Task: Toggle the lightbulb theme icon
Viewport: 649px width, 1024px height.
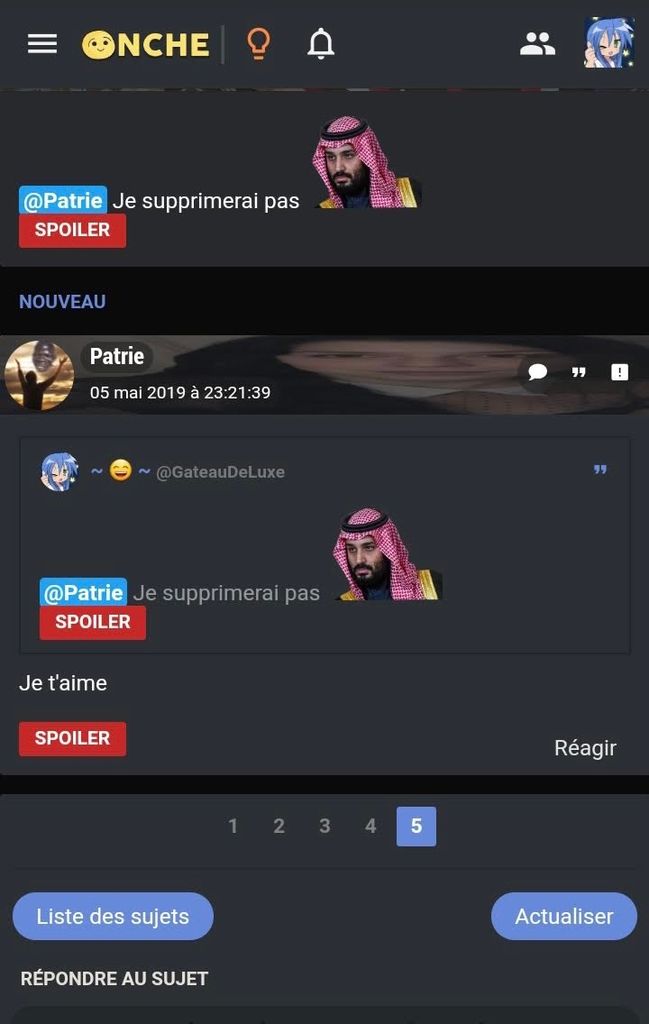Action: 258,44
